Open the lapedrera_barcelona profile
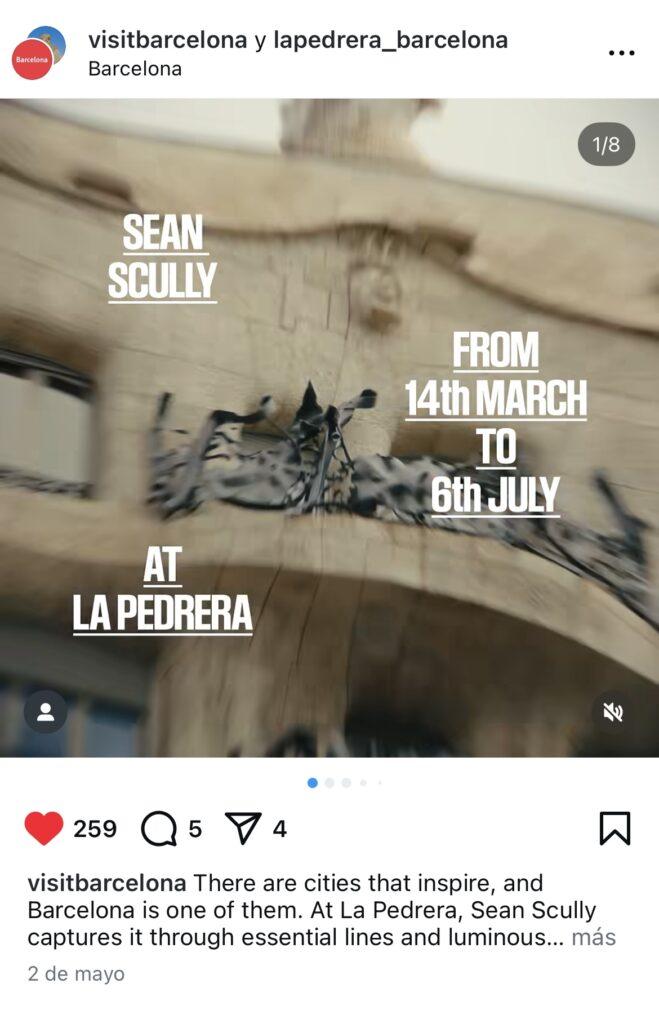 [x=390, y=40]
